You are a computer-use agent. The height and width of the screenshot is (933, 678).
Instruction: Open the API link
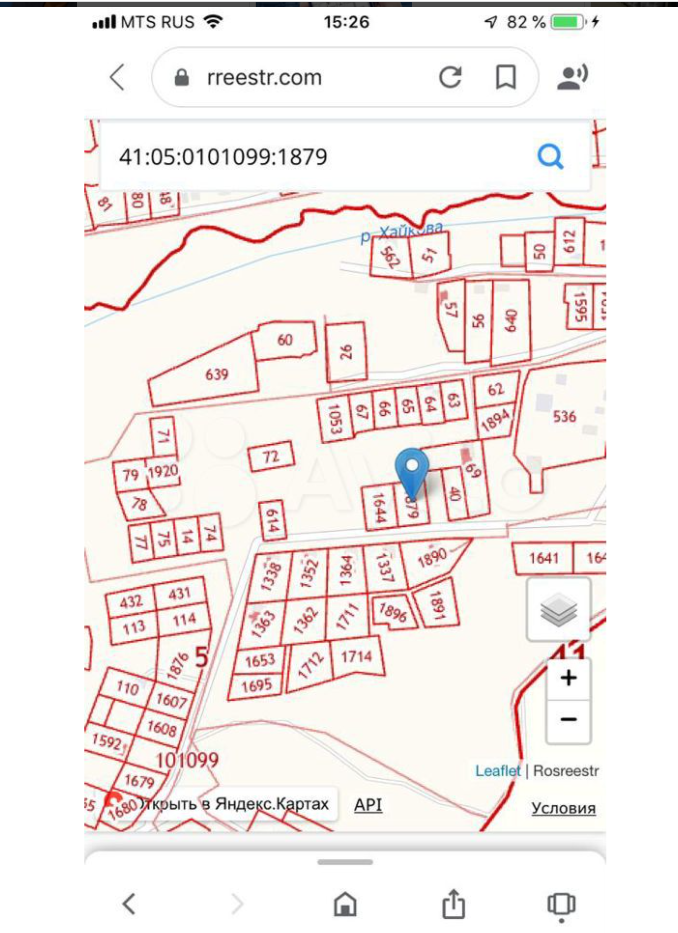368,804
